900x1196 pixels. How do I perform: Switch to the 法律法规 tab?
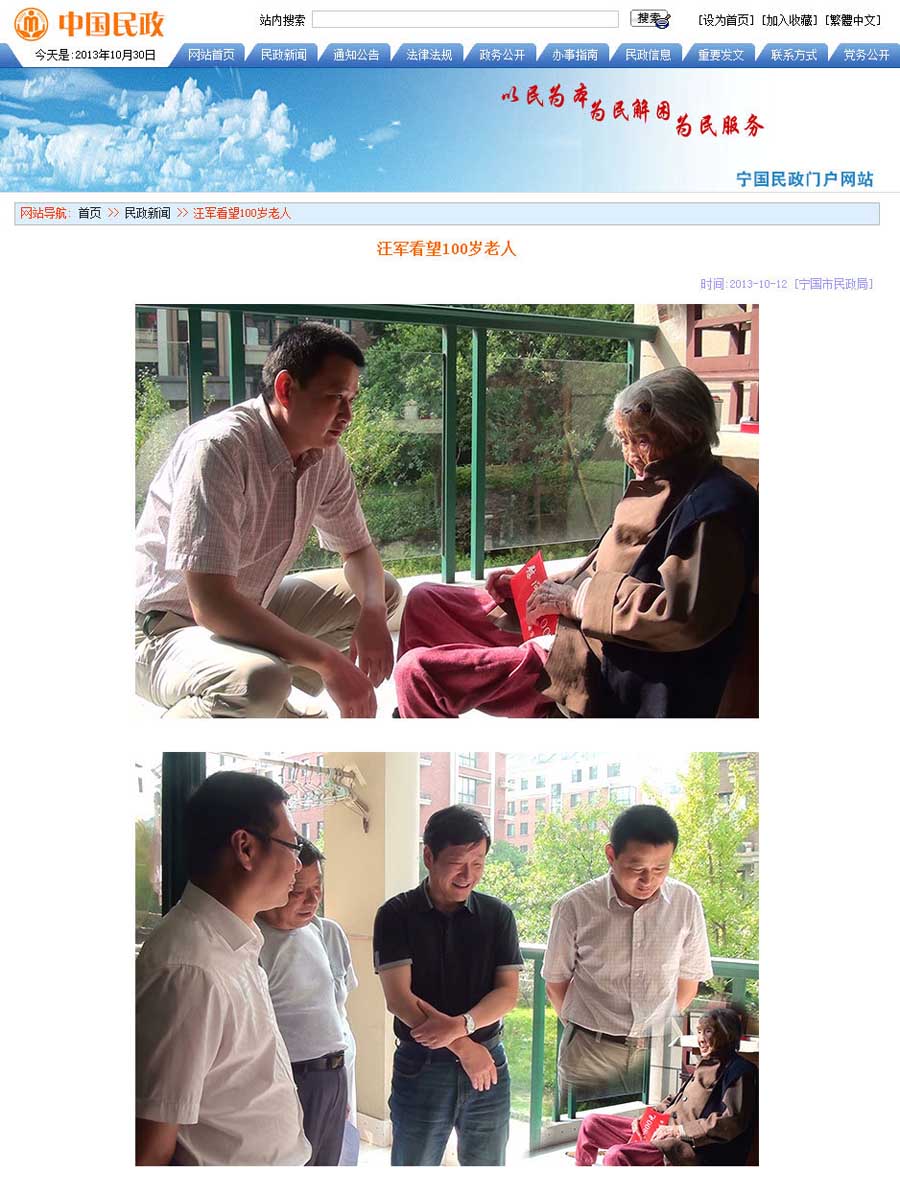point(429,55)
